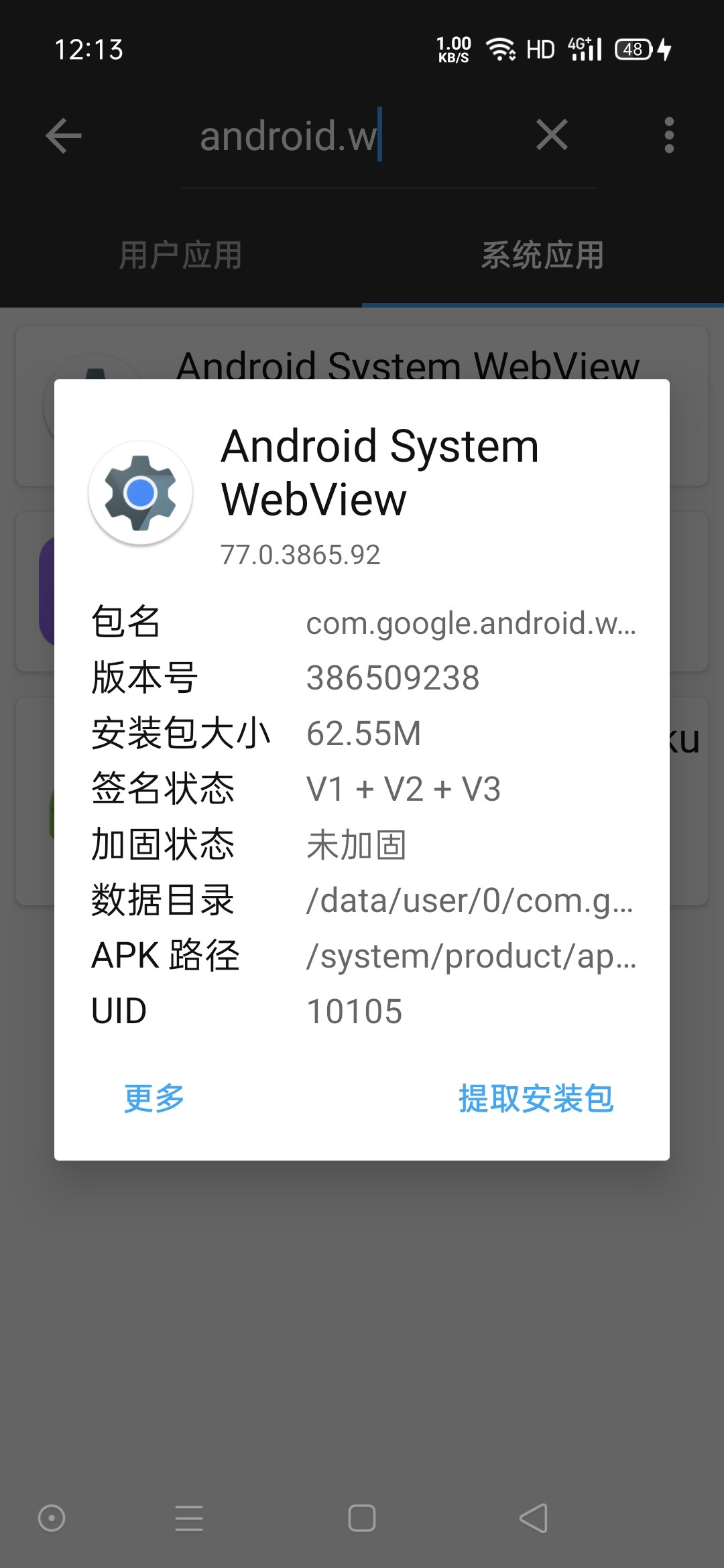724x1568 pixels.
Task: Tap the system navigation back button
Action: (x=534, y=1518)
